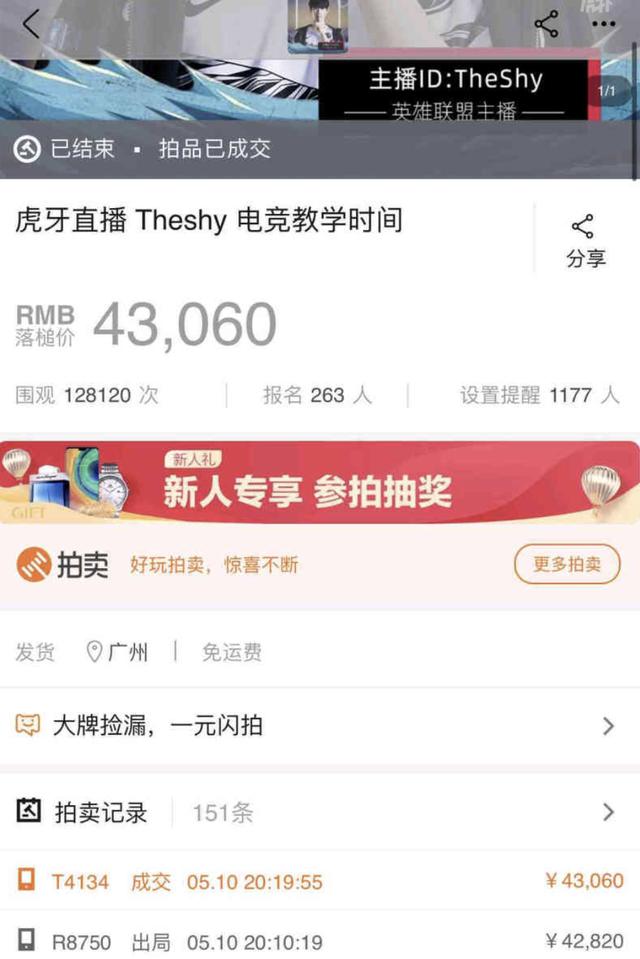Expand 拍卖记录 151条 bid history
640x959 pixels.
tap(319, 812)
